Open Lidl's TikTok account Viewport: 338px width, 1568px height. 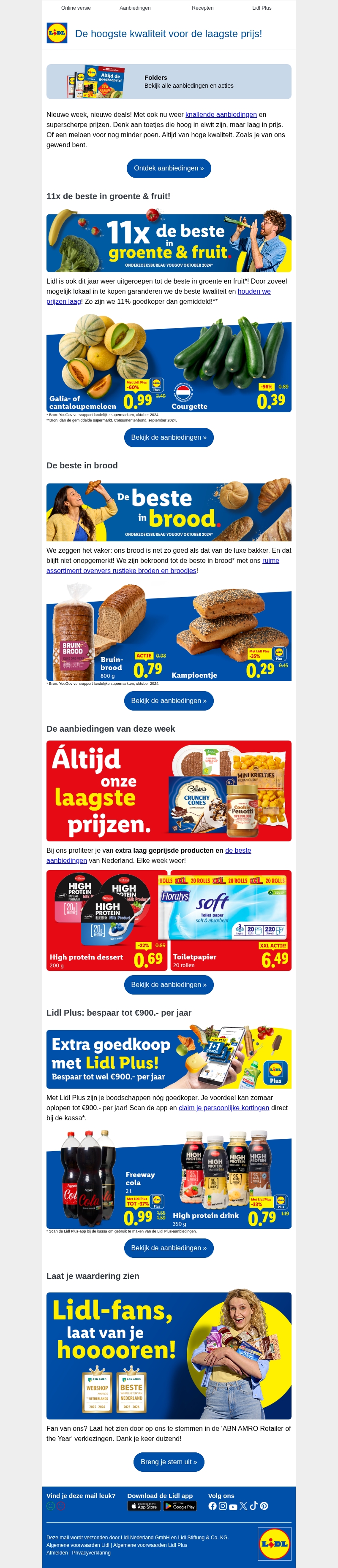(253, 1506)
